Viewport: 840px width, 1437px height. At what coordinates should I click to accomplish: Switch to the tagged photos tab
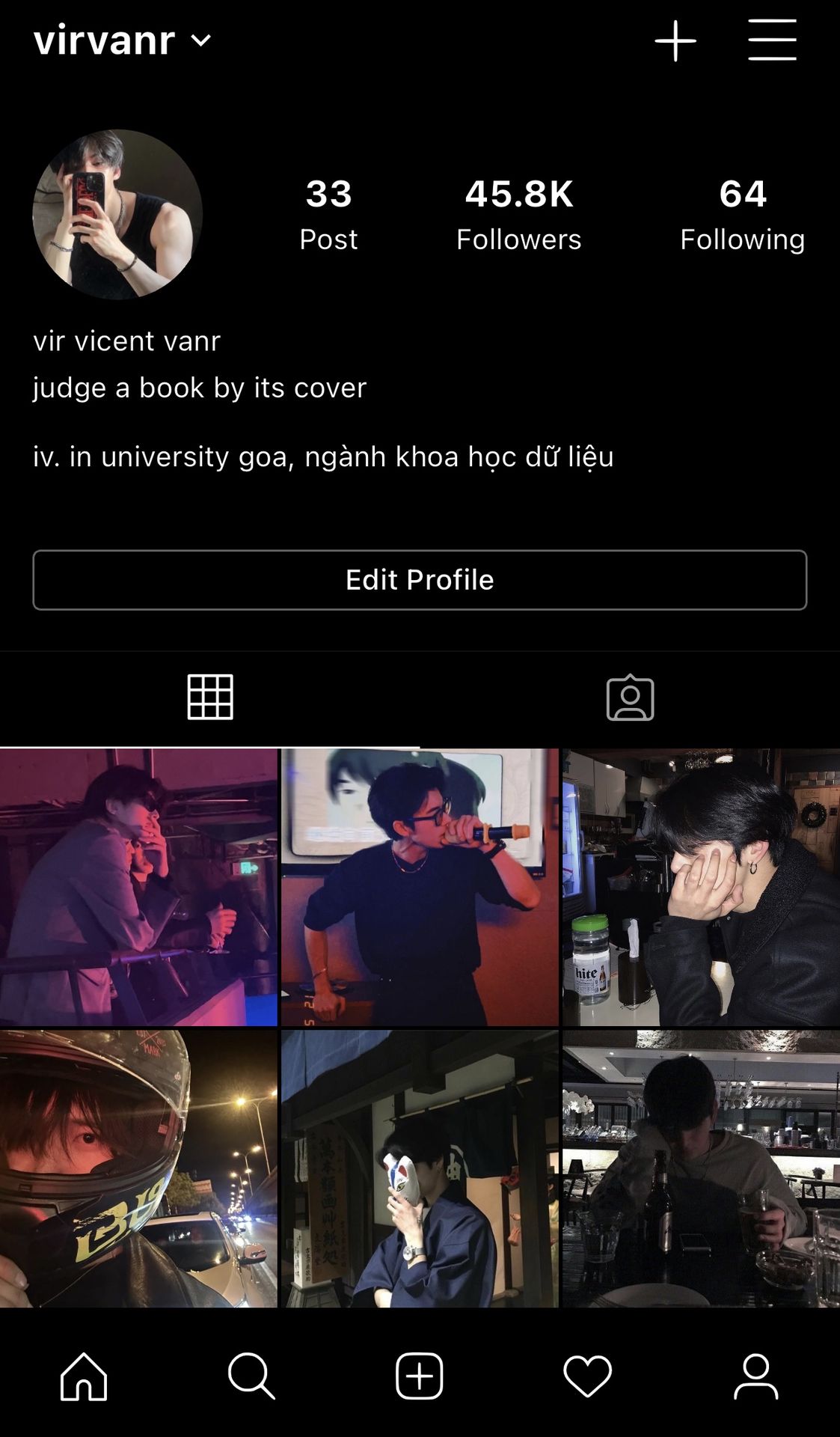click(x=630, y=698)
